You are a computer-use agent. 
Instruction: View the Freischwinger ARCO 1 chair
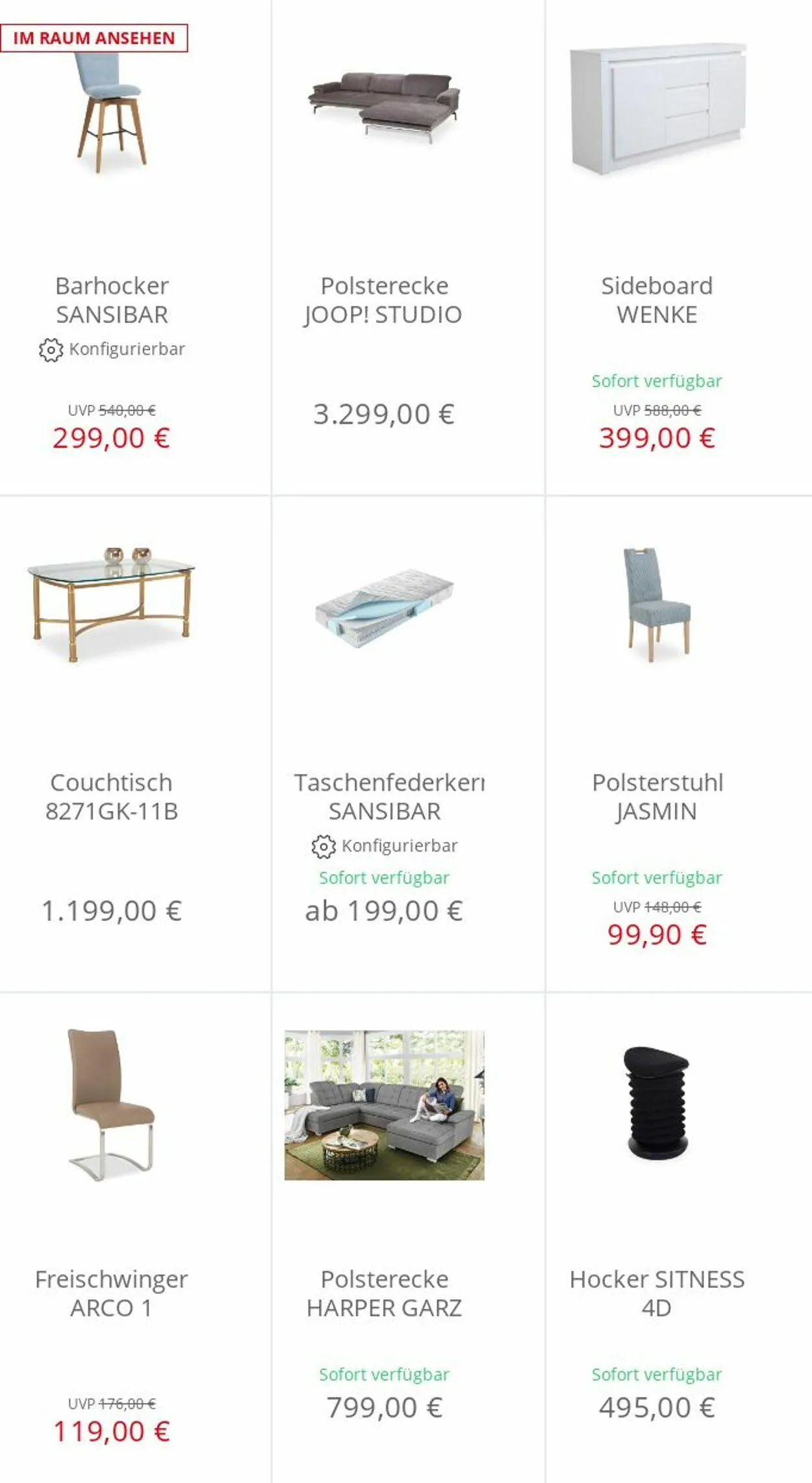(x=112, y=1293)
